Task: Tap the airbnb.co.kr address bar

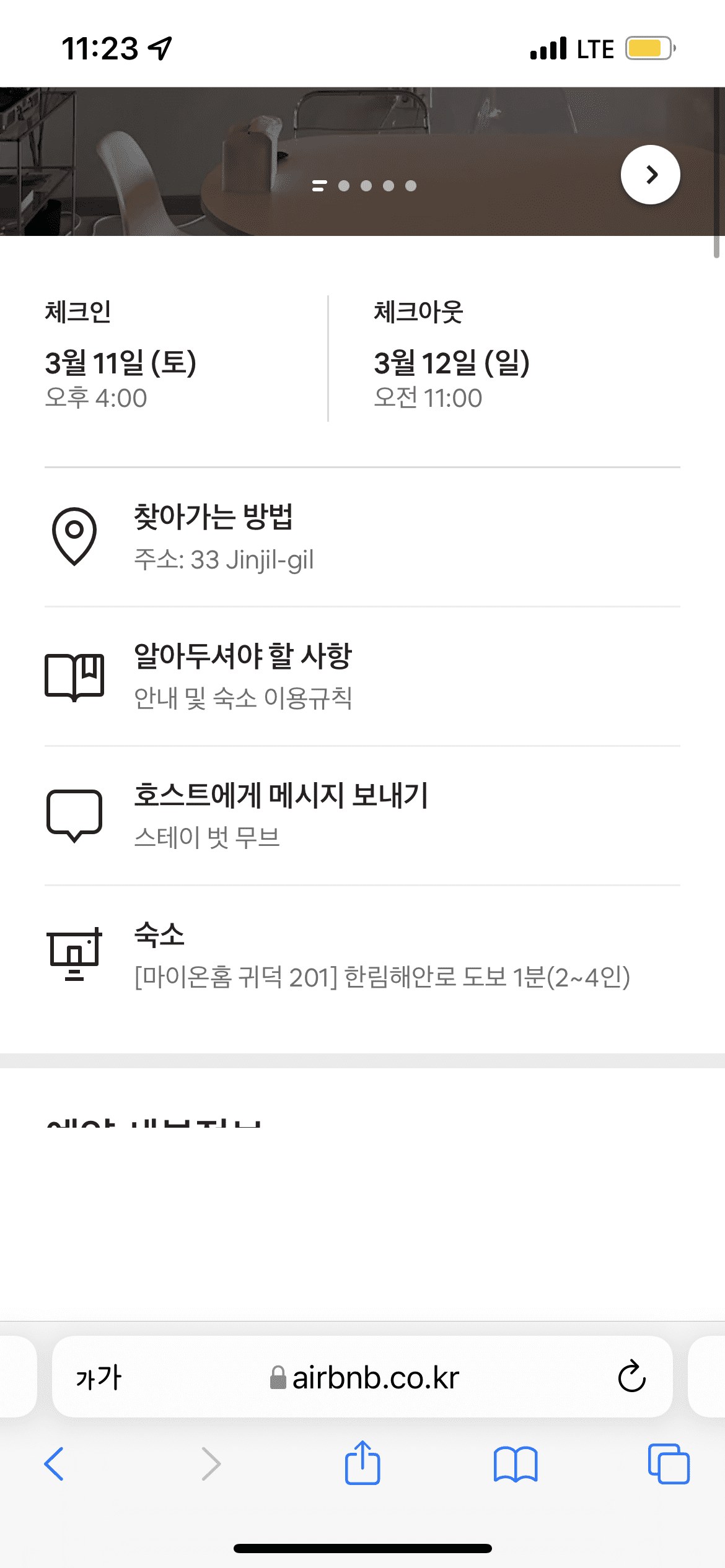Action: click(x=364, y=1378)
